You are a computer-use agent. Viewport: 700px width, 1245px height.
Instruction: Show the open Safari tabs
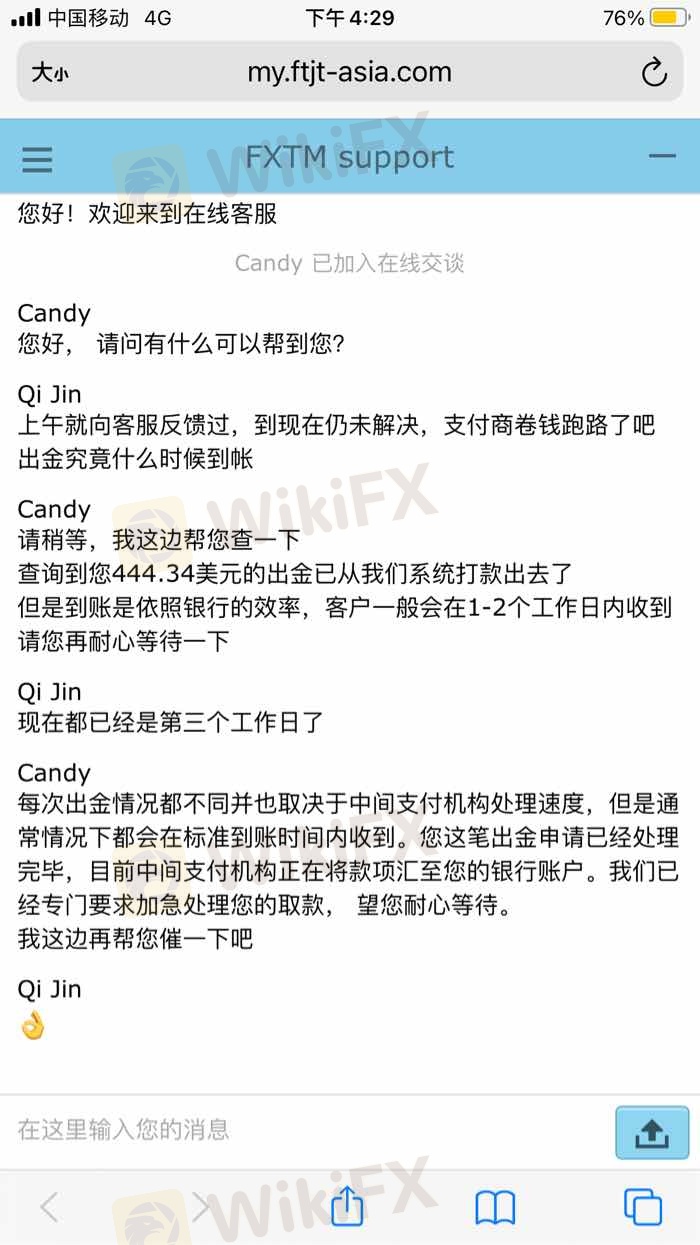tap(643, 1207)
